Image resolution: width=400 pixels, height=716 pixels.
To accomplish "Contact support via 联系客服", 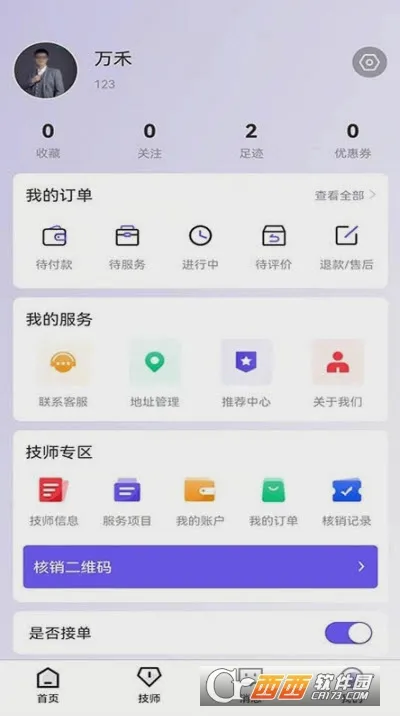I will [x=63, y=374].
